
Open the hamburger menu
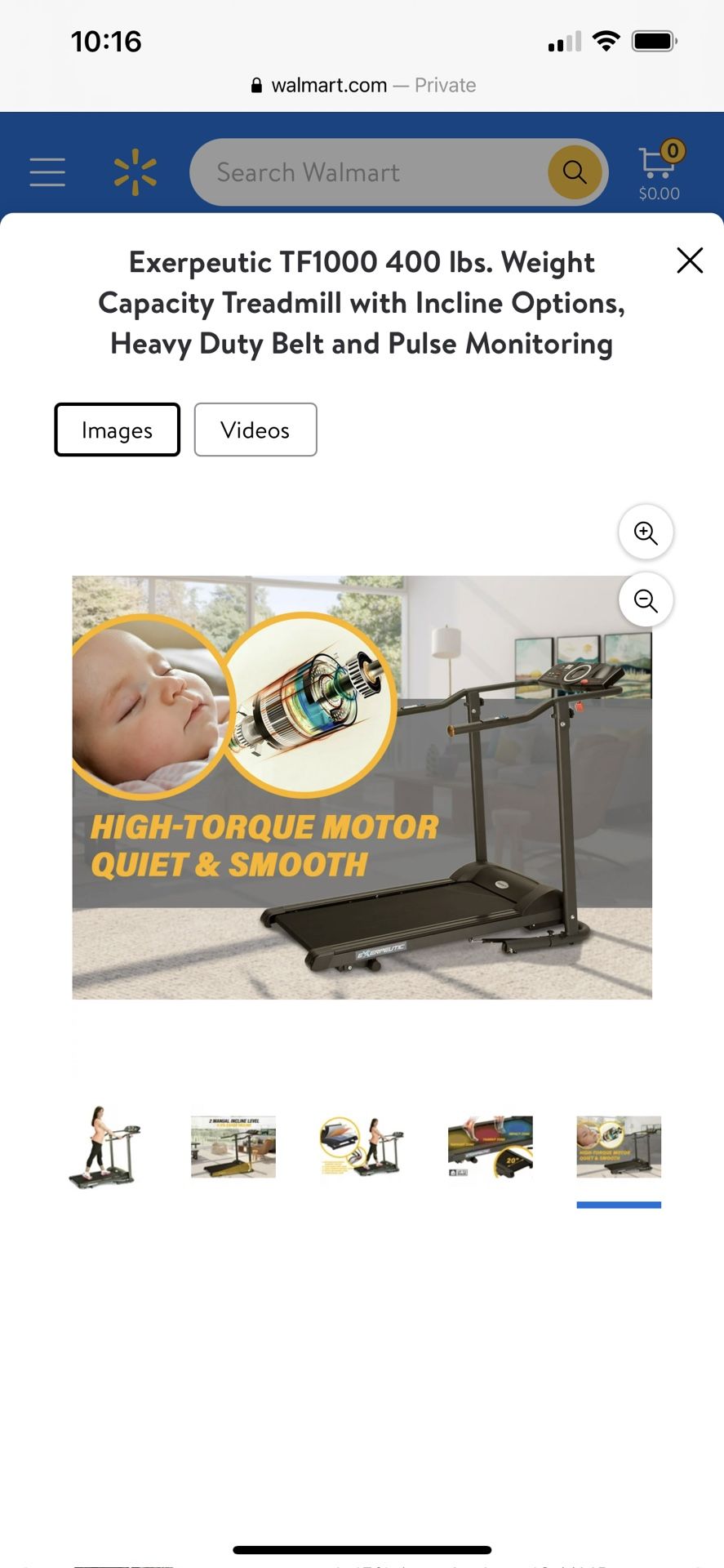click(x=47, y=172)
